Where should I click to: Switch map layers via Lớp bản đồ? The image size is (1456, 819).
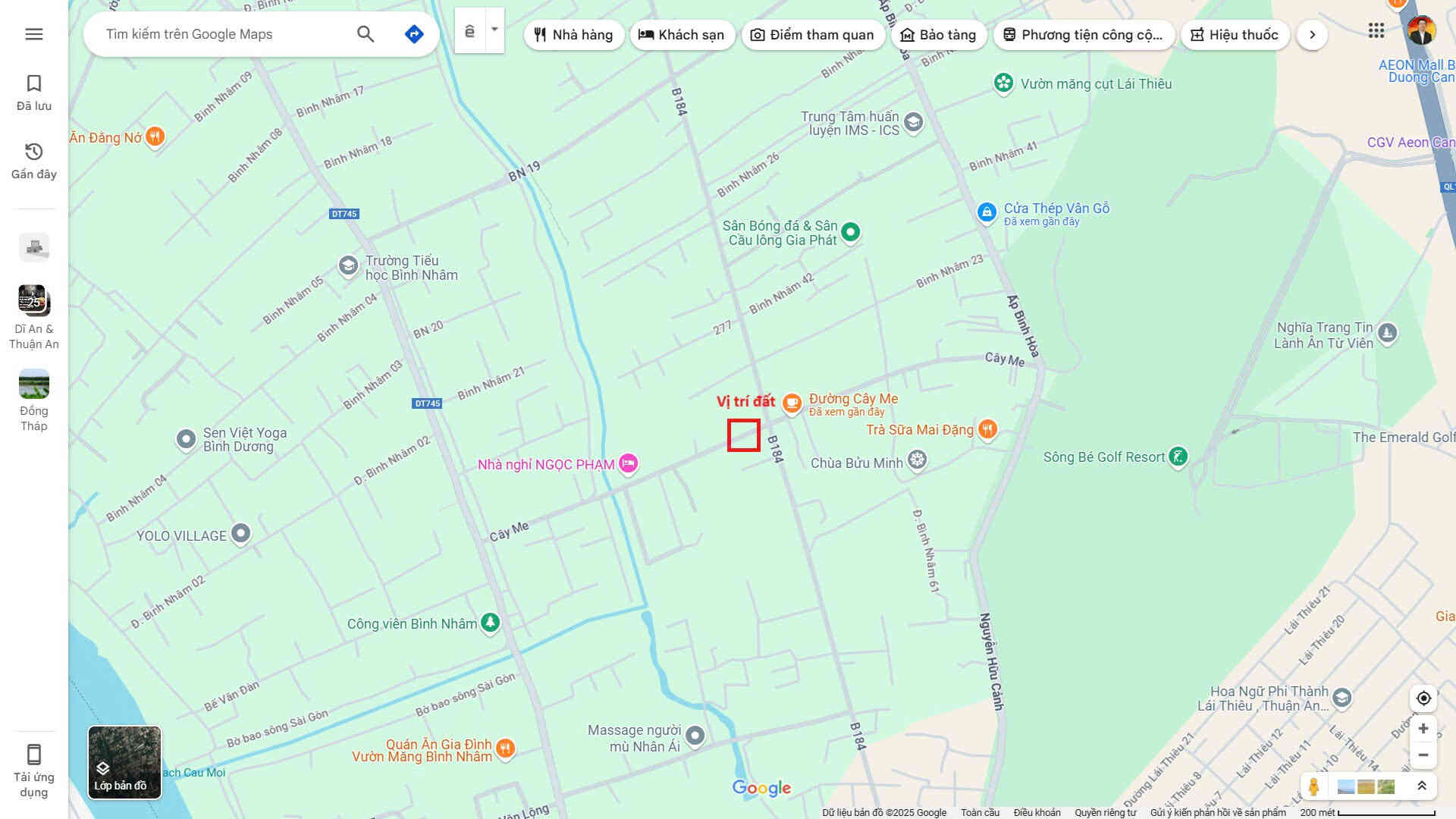coord(124,762)
